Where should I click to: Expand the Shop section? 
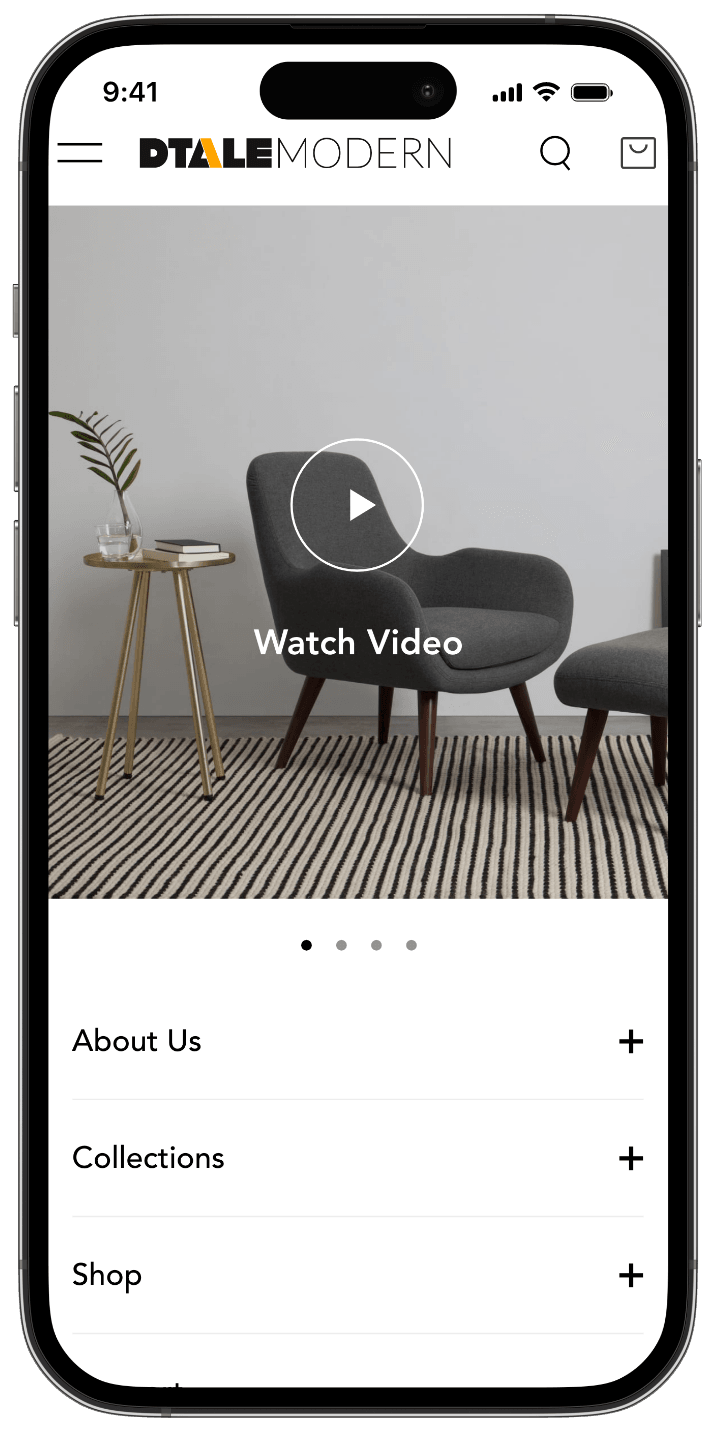click(x=630, y=1276)
